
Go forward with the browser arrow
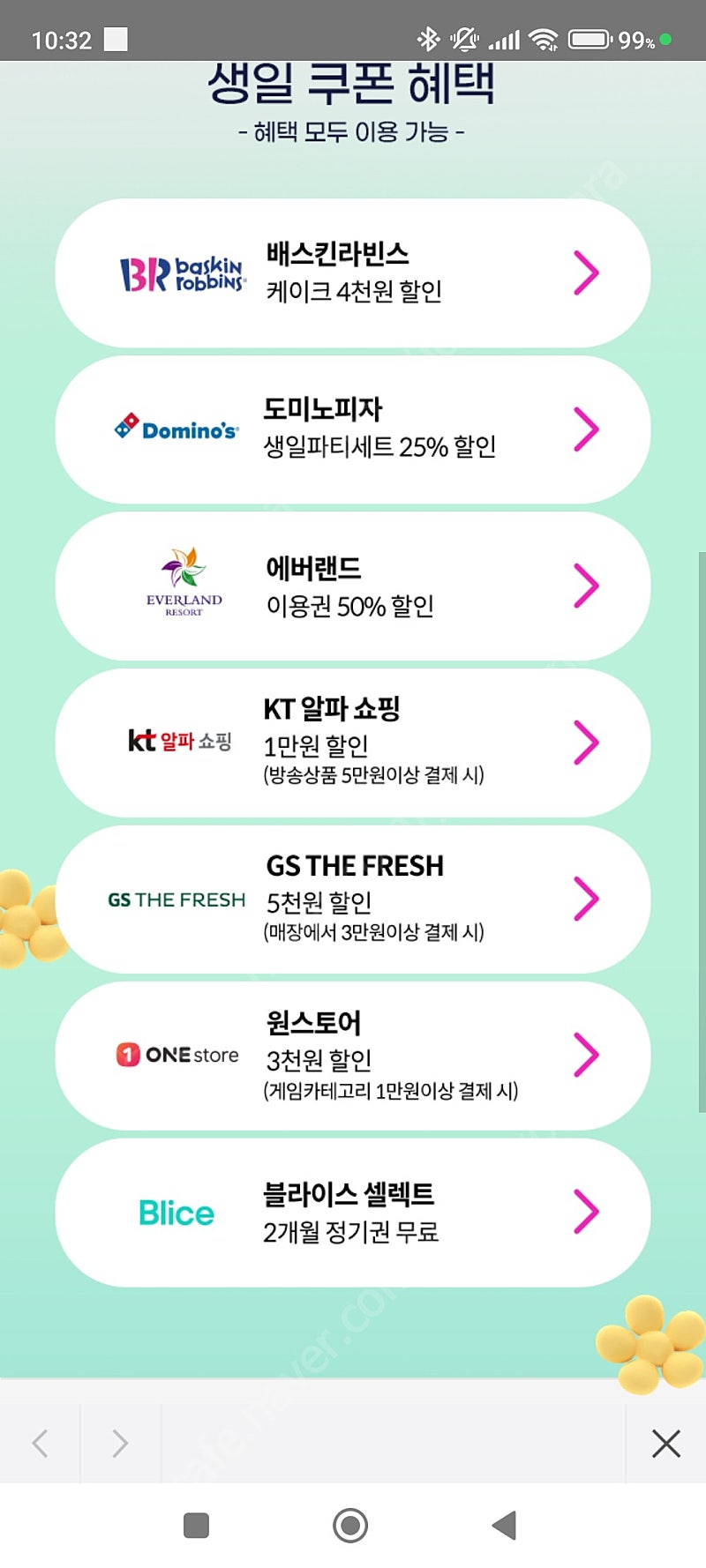pyautogui.click(x=120, y=1444)
